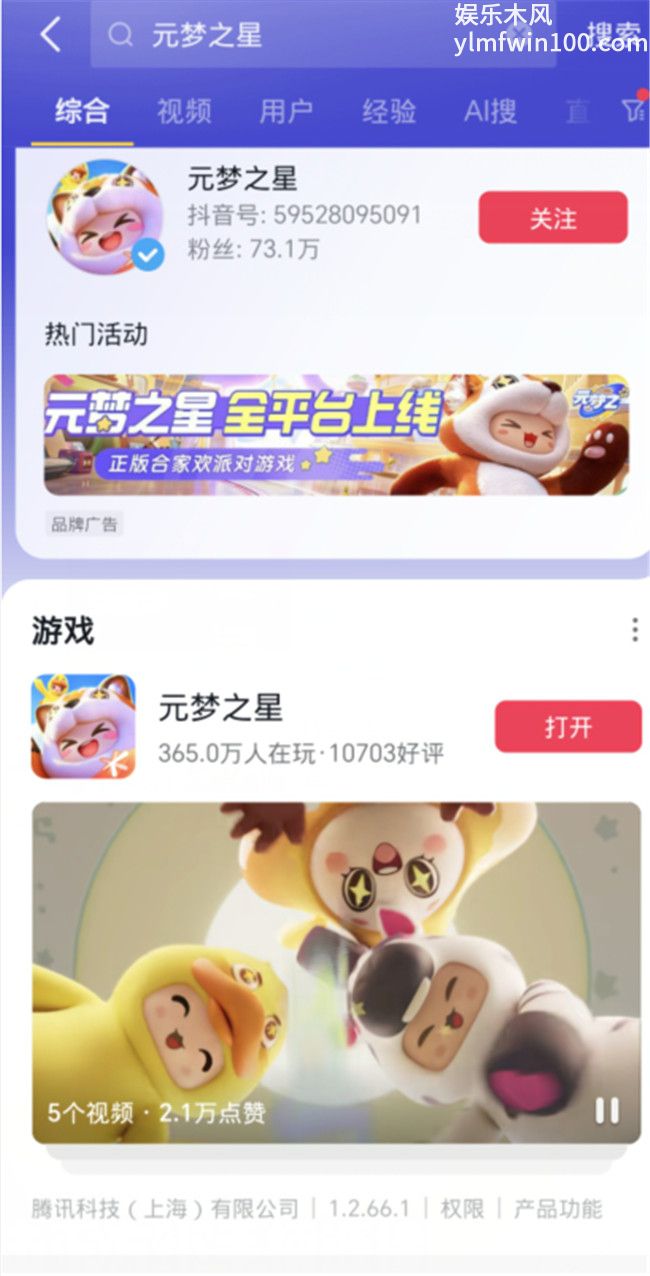Open the 全平台上线 activity banner
This screenshot has height=1276, width=650.
coord(336,435)
